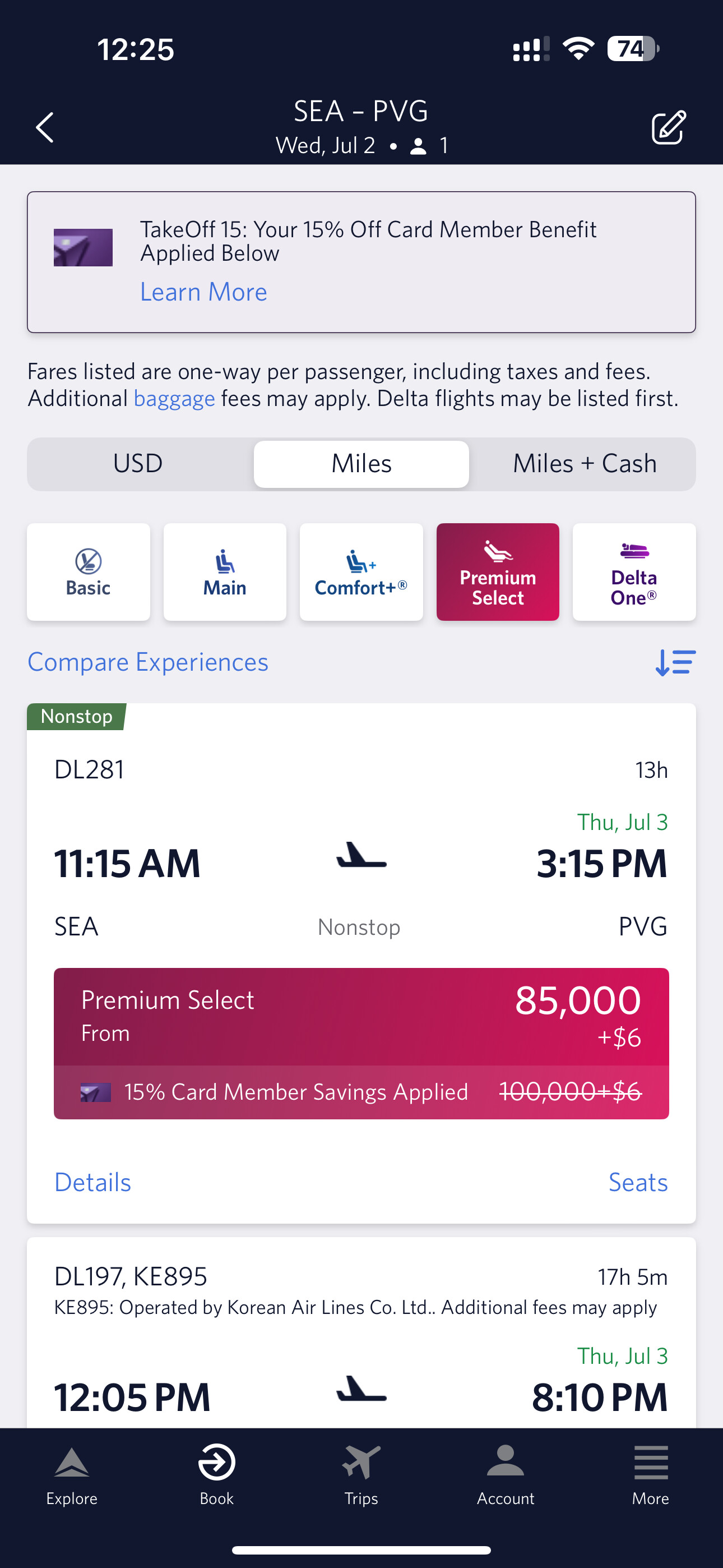View Seats for flight DL281
The image size is (723, 1568).
pos(638,1182)
